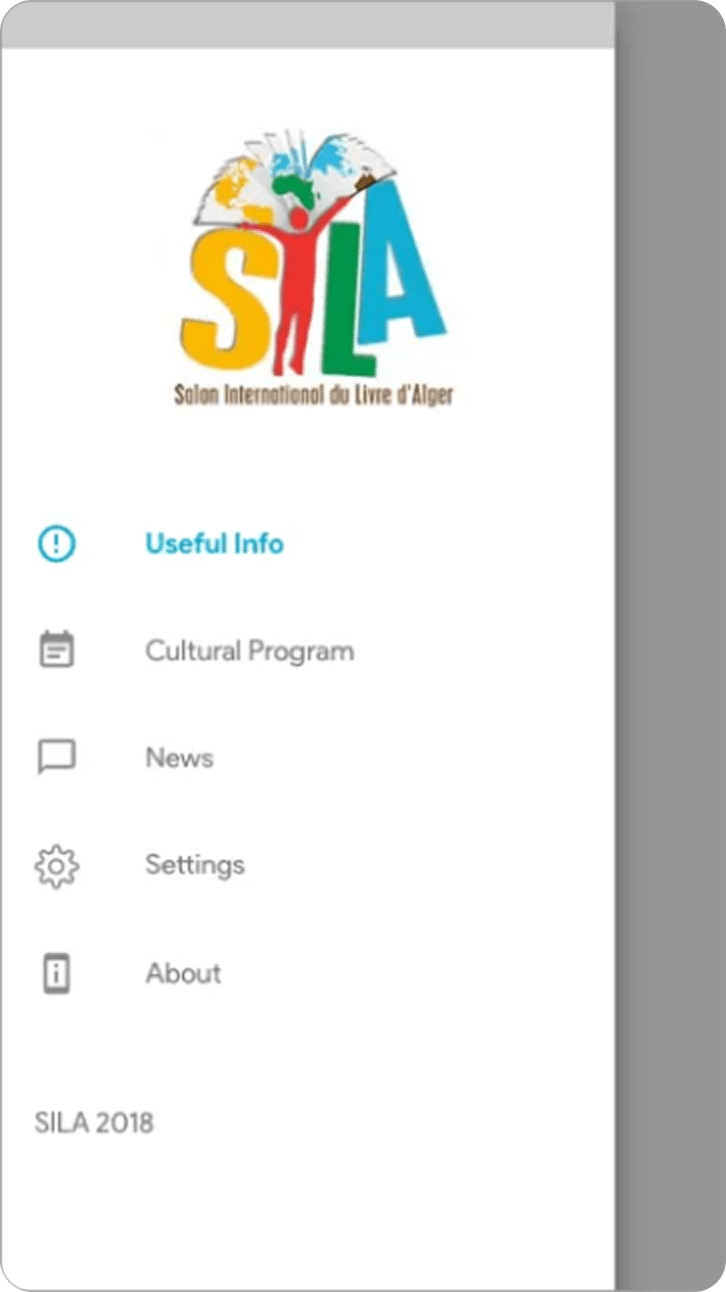Go to Cultural Program
This screenshot has height=1292, width=726.
[x=249, y=651]
